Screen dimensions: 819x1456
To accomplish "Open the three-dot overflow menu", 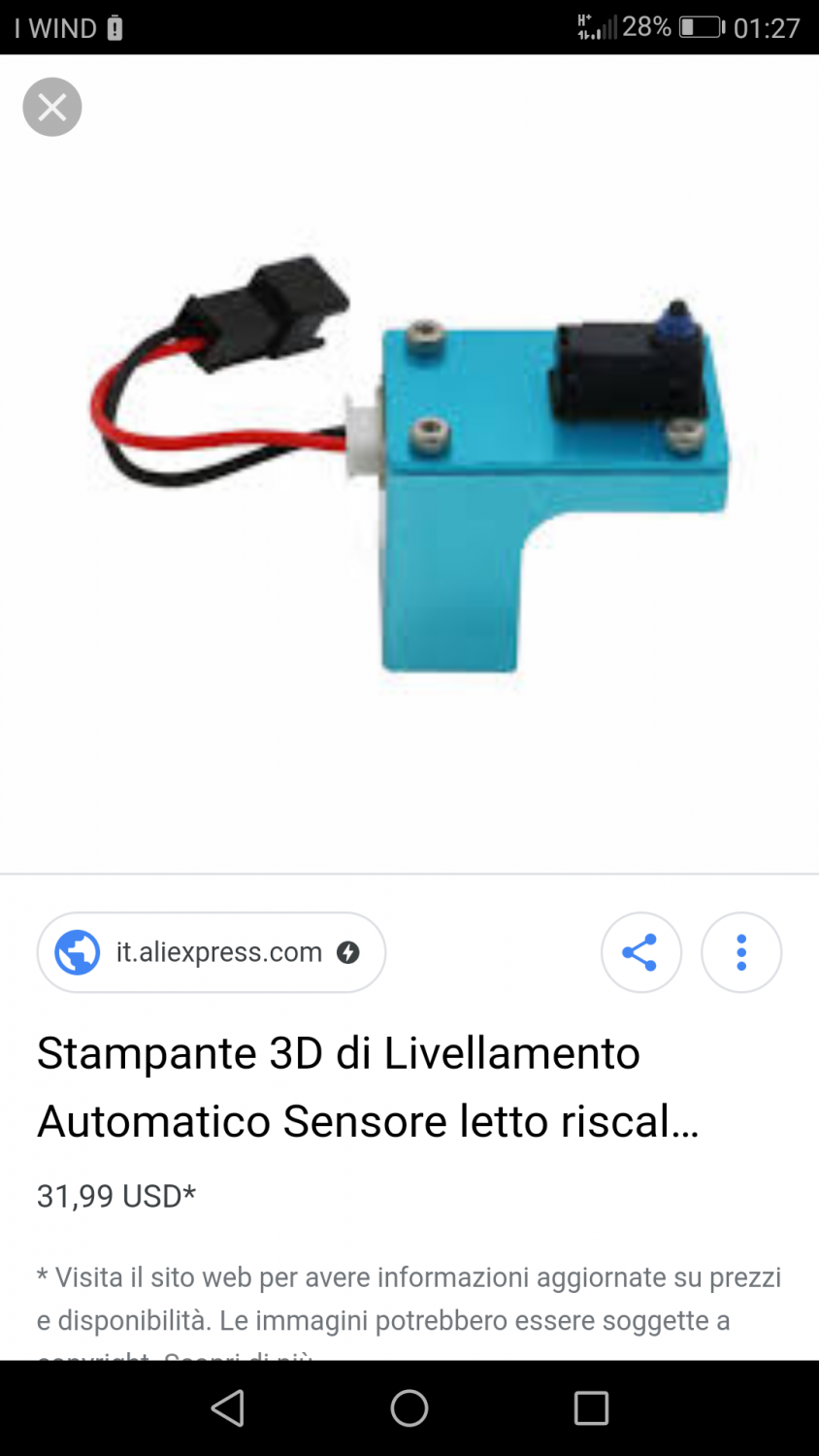I will 741,952.
